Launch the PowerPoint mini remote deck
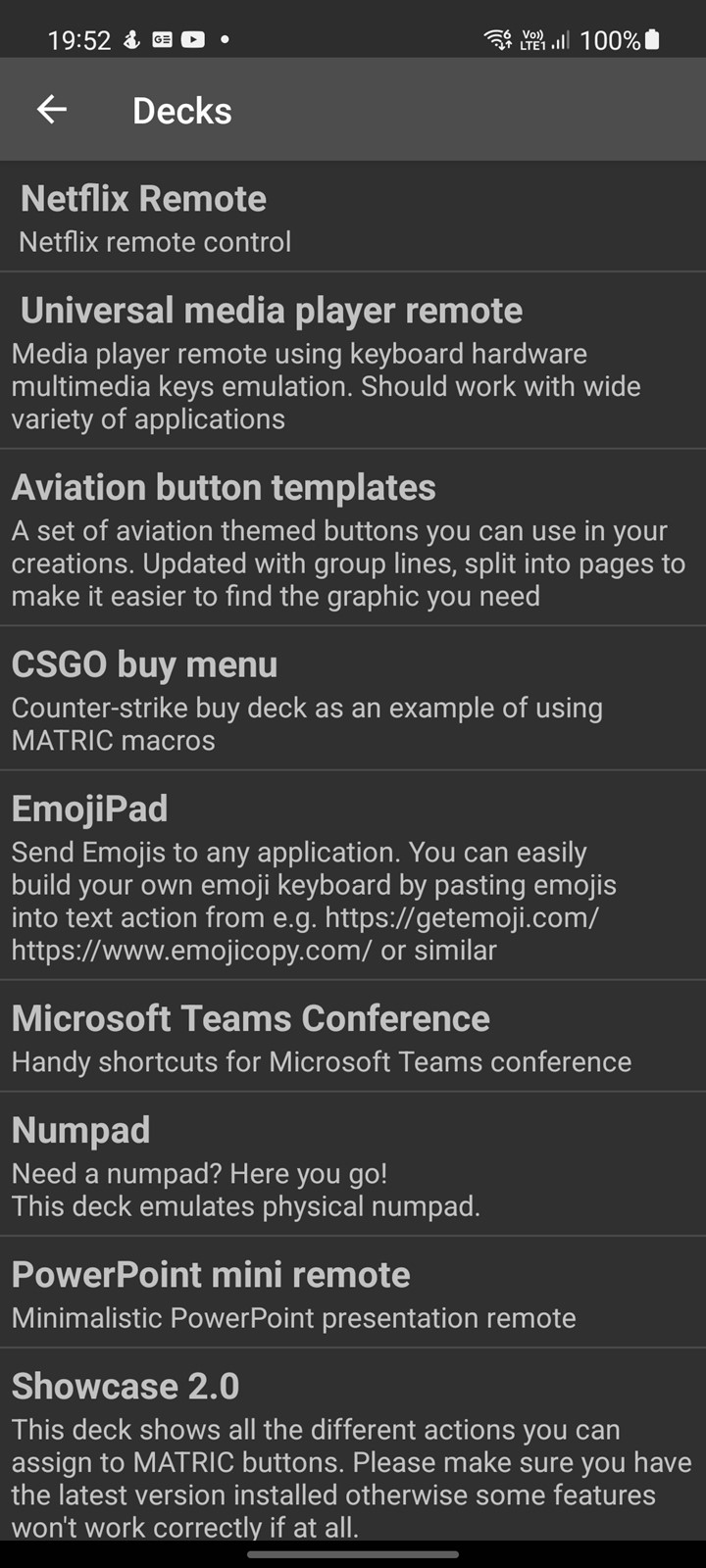The image size is (706, 1568). (353, 1293)
